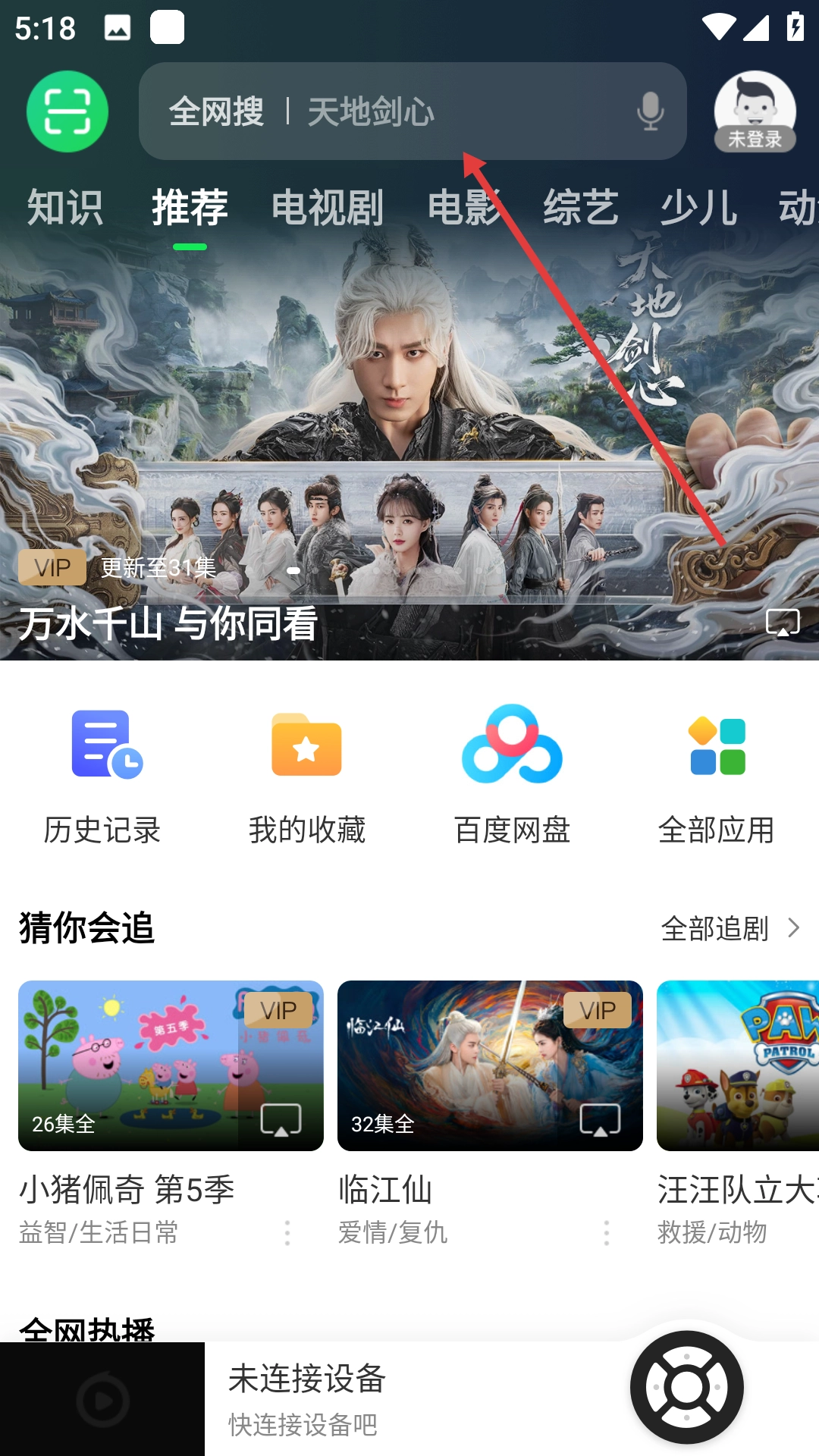
Task: Open more options for 临江仙
Action: [606, 1233]
